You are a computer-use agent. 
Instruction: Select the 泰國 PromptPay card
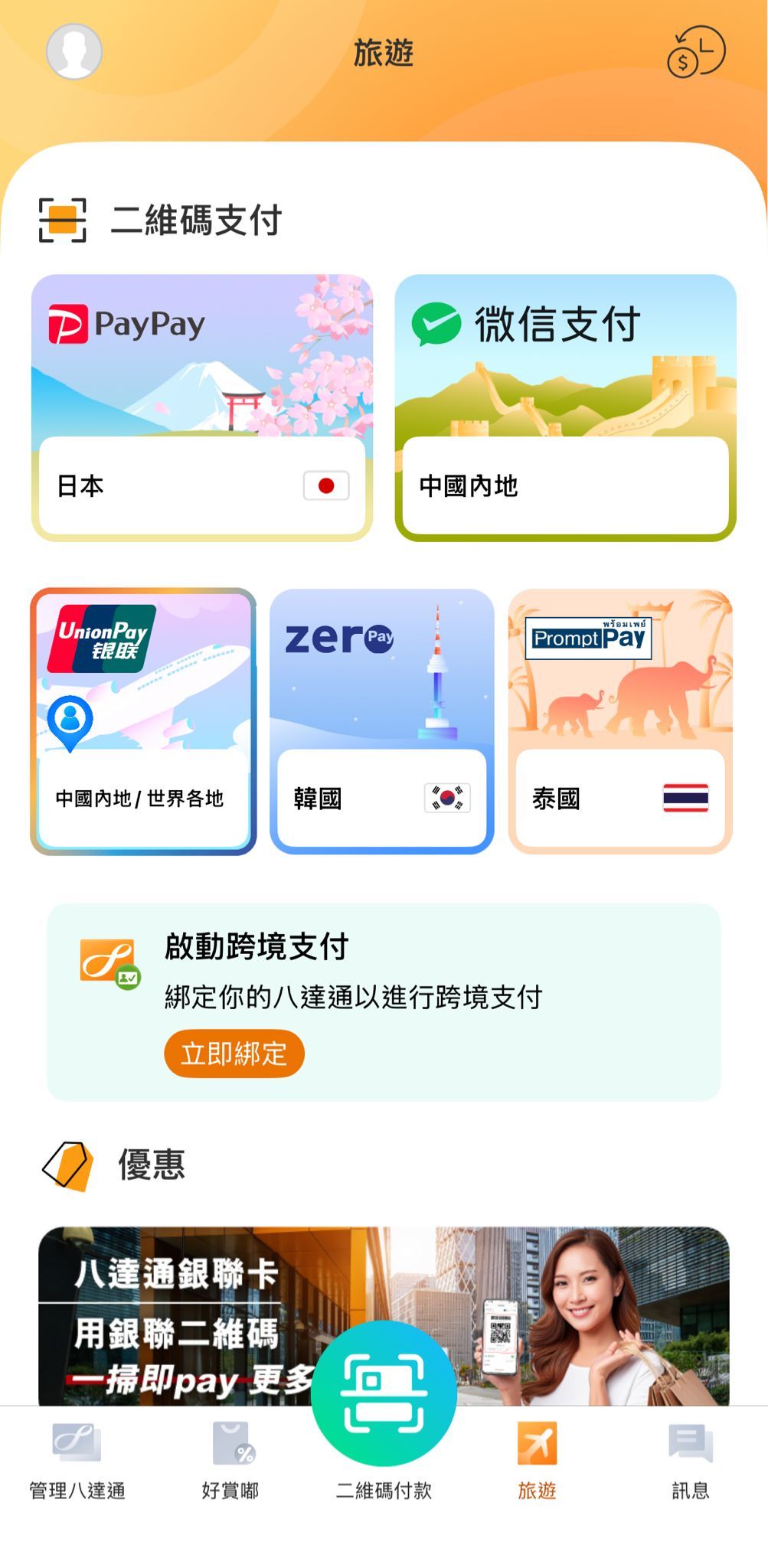[x=620, y=720]
